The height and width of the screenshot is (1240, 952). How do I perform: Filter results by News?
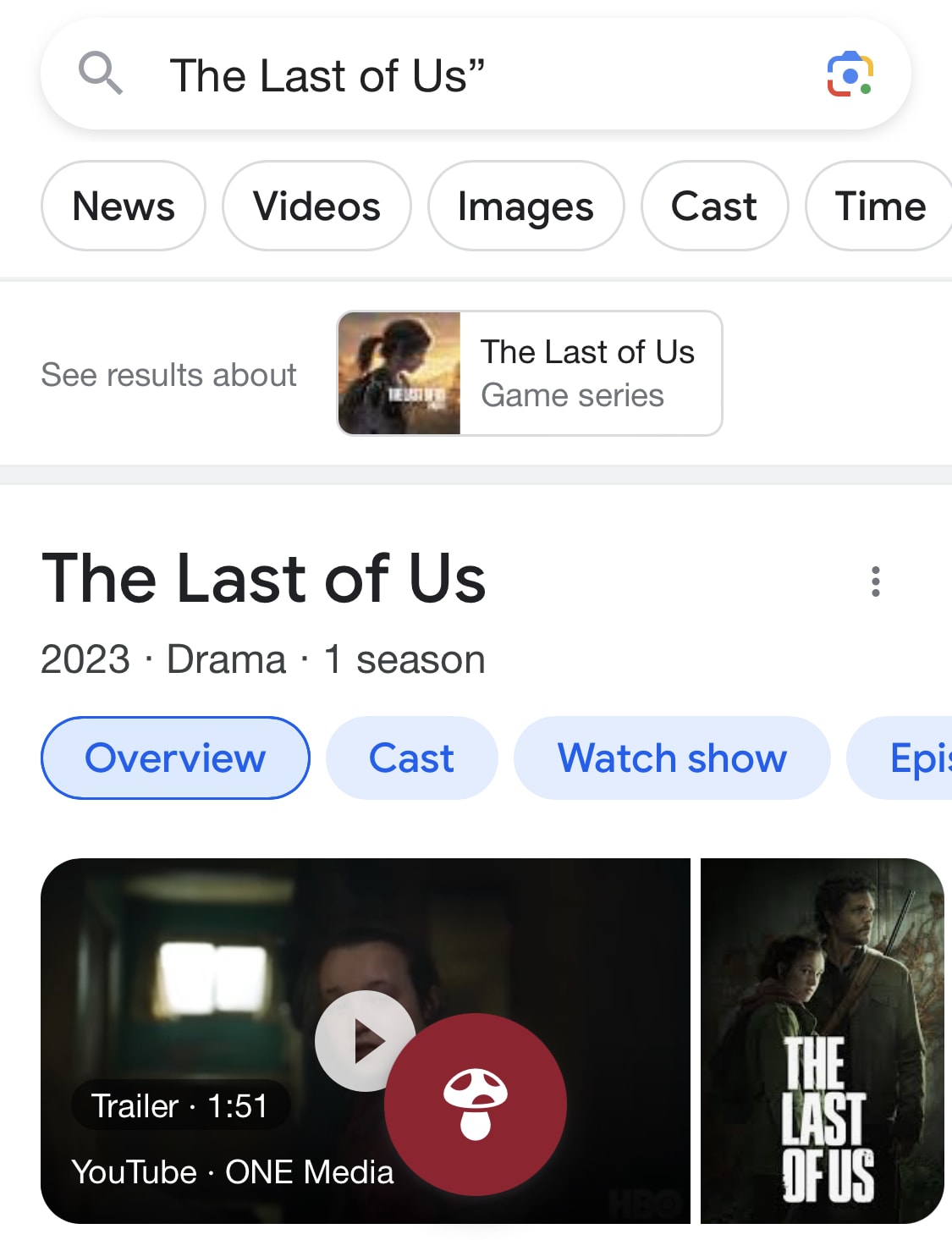(124, 206)
